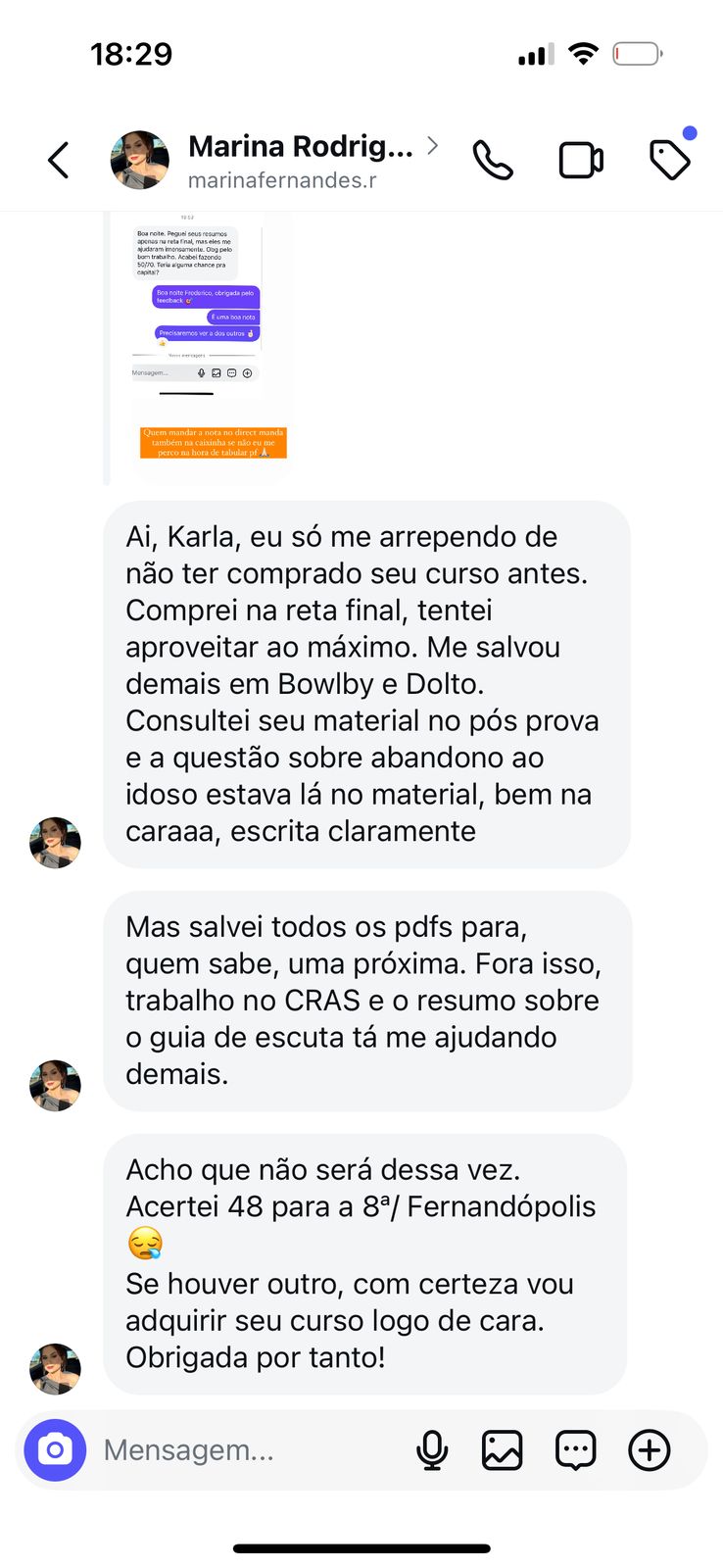Image resolution: width=723 pixels, height=1568 pixels.
Task: Open the label tag icon
Action: 670,161
